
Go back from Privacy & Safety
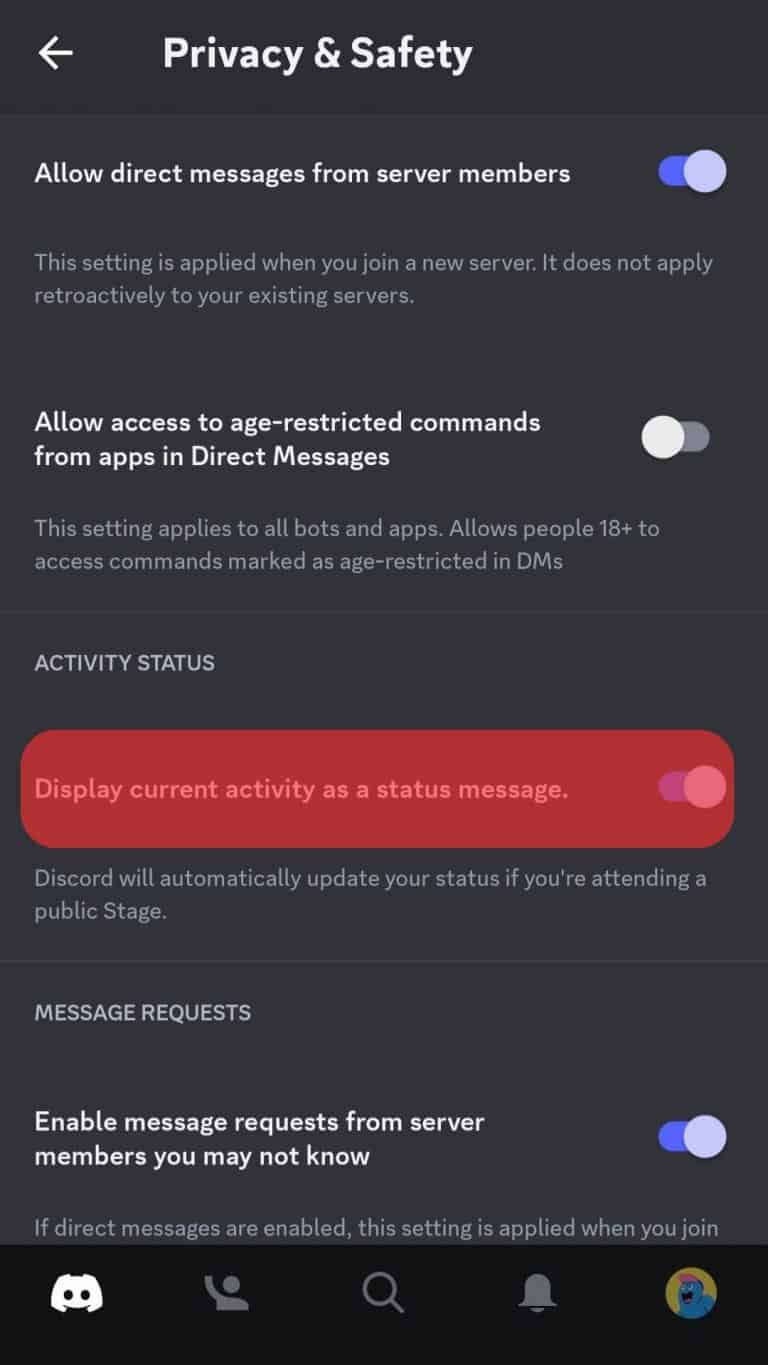[x=56, y=54]
